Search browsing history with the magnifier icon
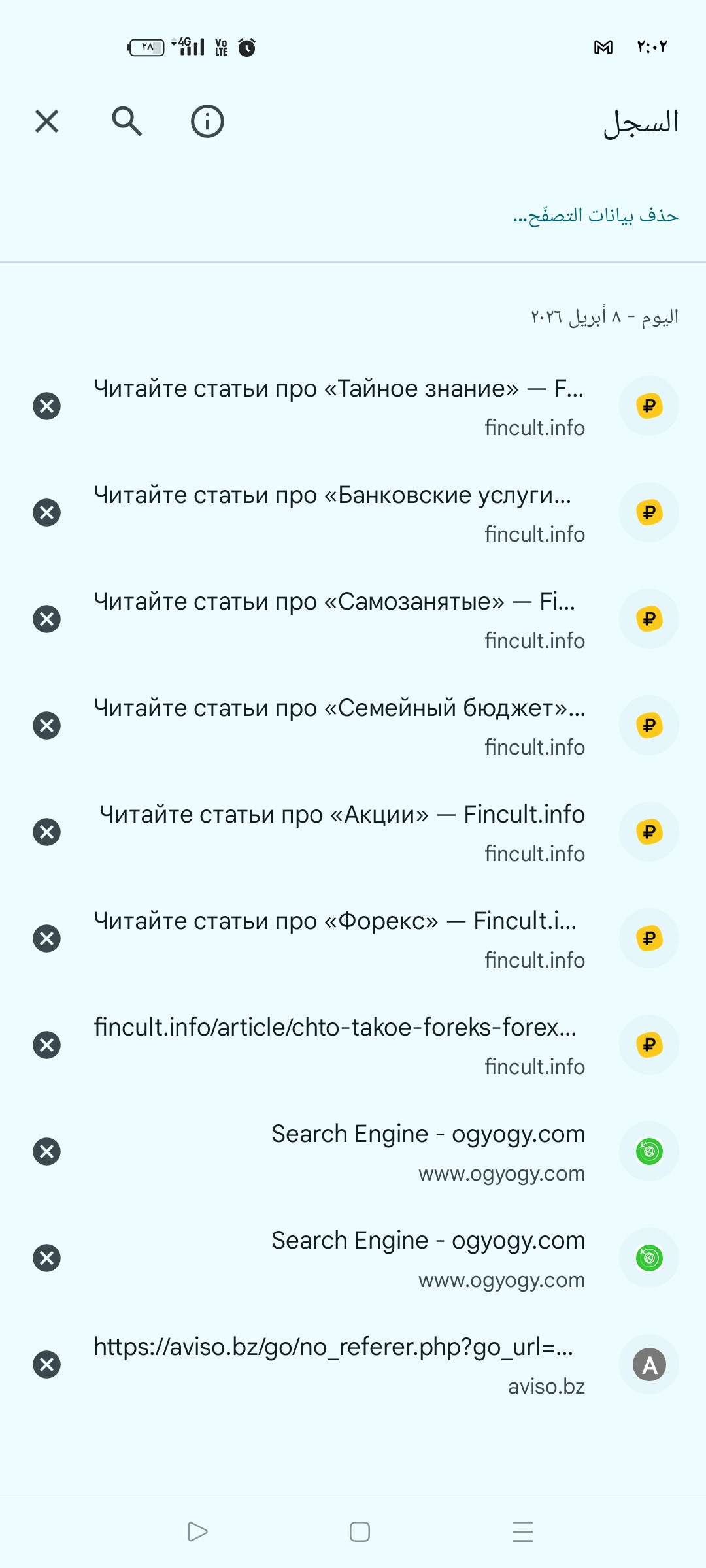The width and height of the screenshot is (706, 1568). point(127,122)
